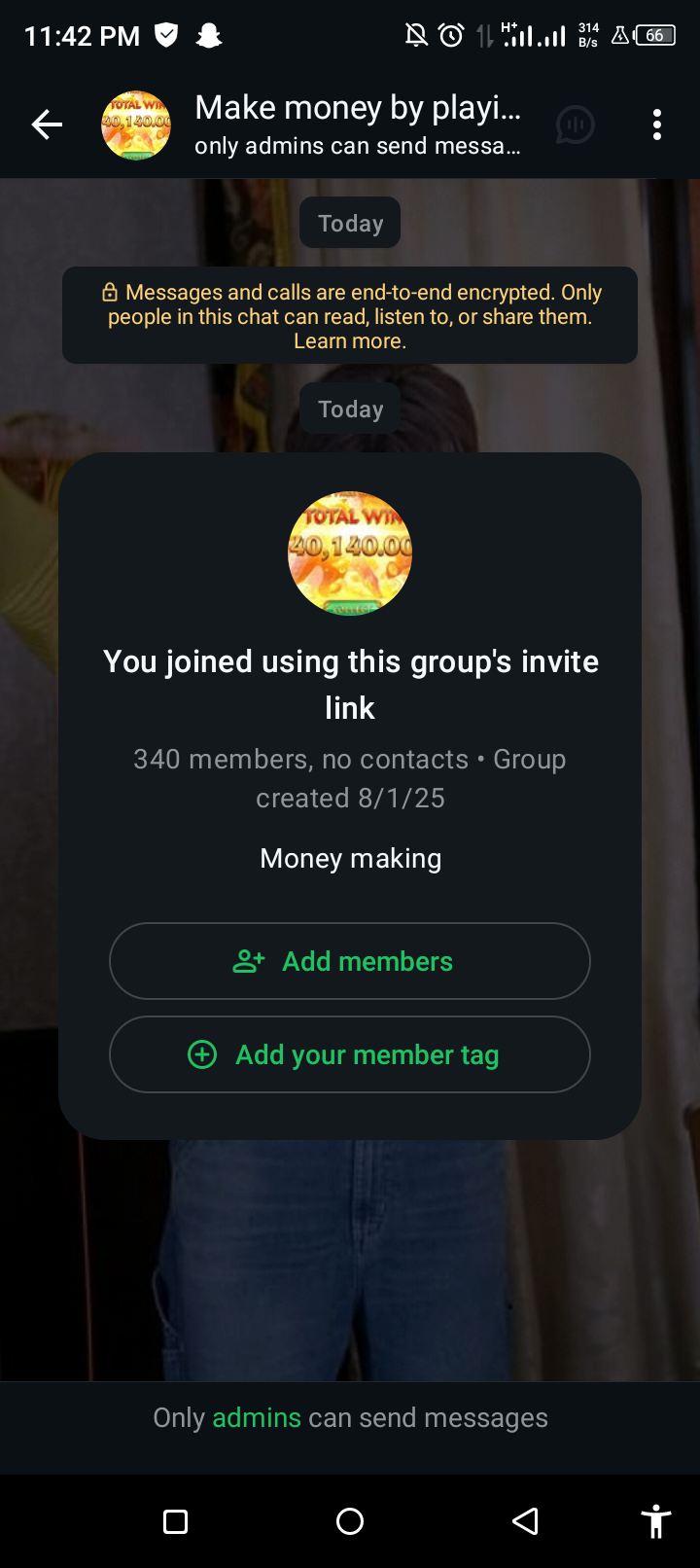Open the group profile picture in header
This screenshot has width=700, height=1568.
tap(136, 125)
